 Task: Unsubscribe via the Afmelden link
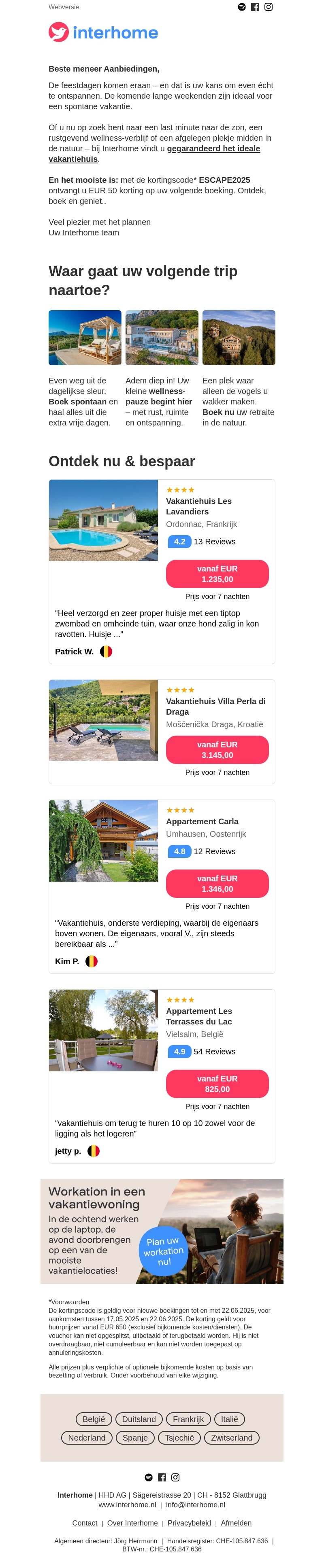coord(236,1523)
